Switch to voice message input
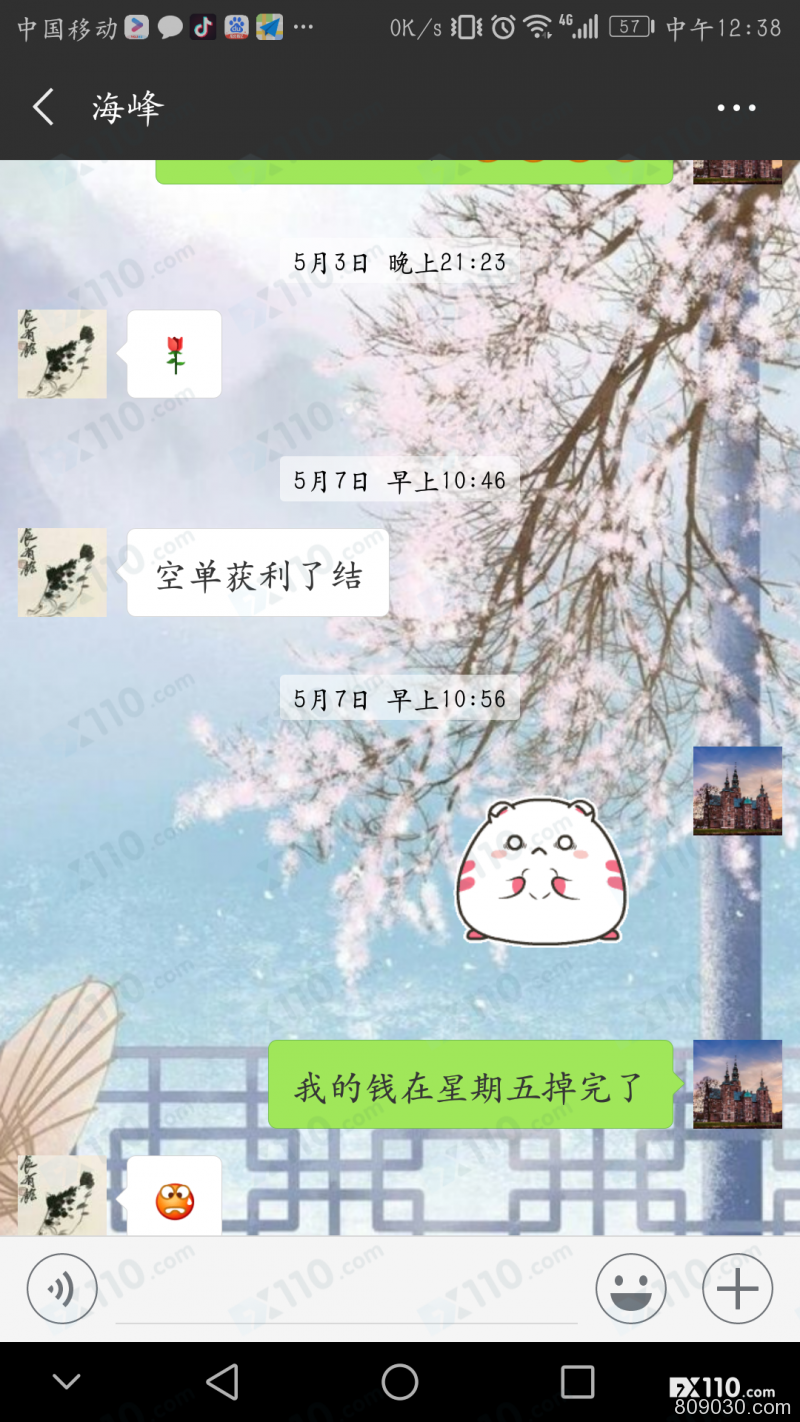 [62, 1289]
